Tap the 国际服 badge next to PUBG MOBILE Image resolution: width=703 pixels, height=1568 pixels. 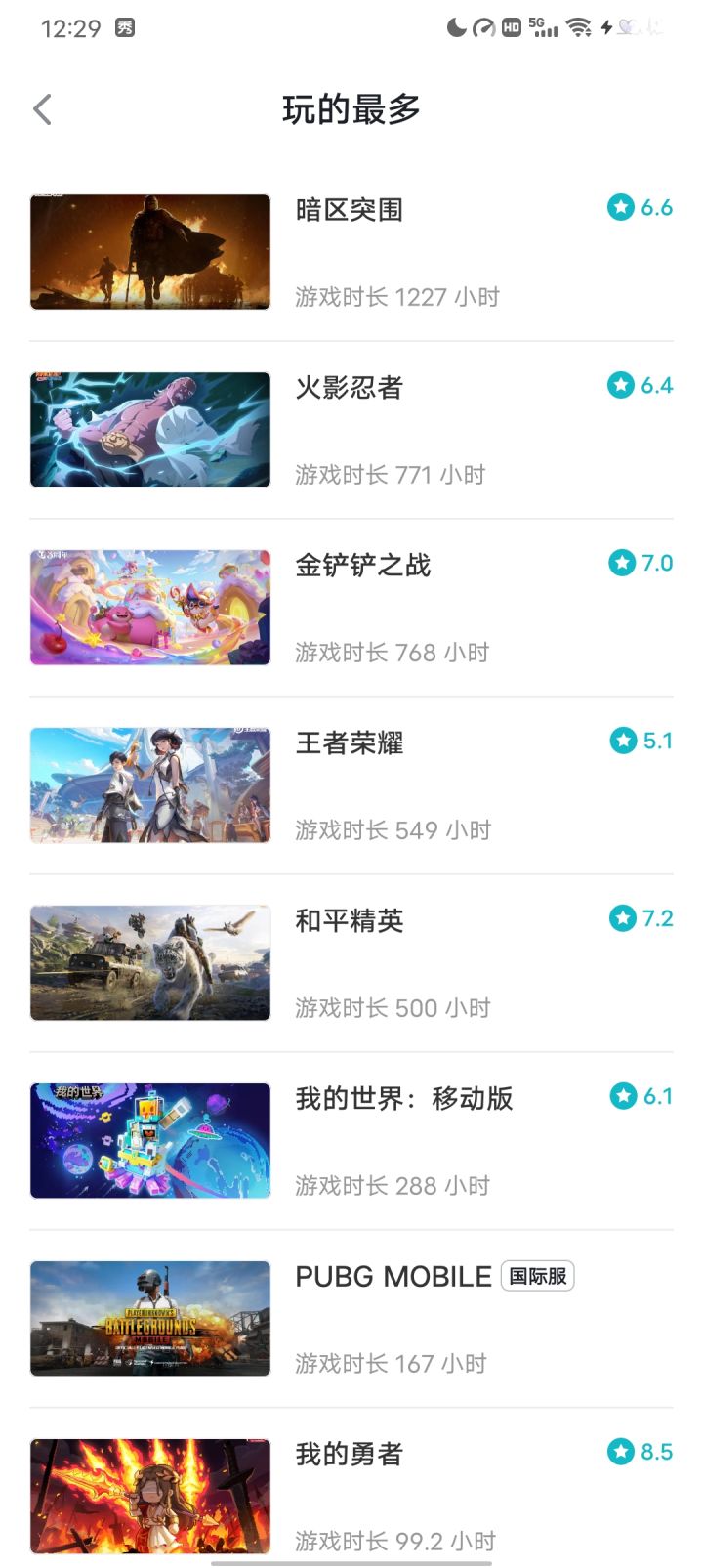click(537, 1276)
